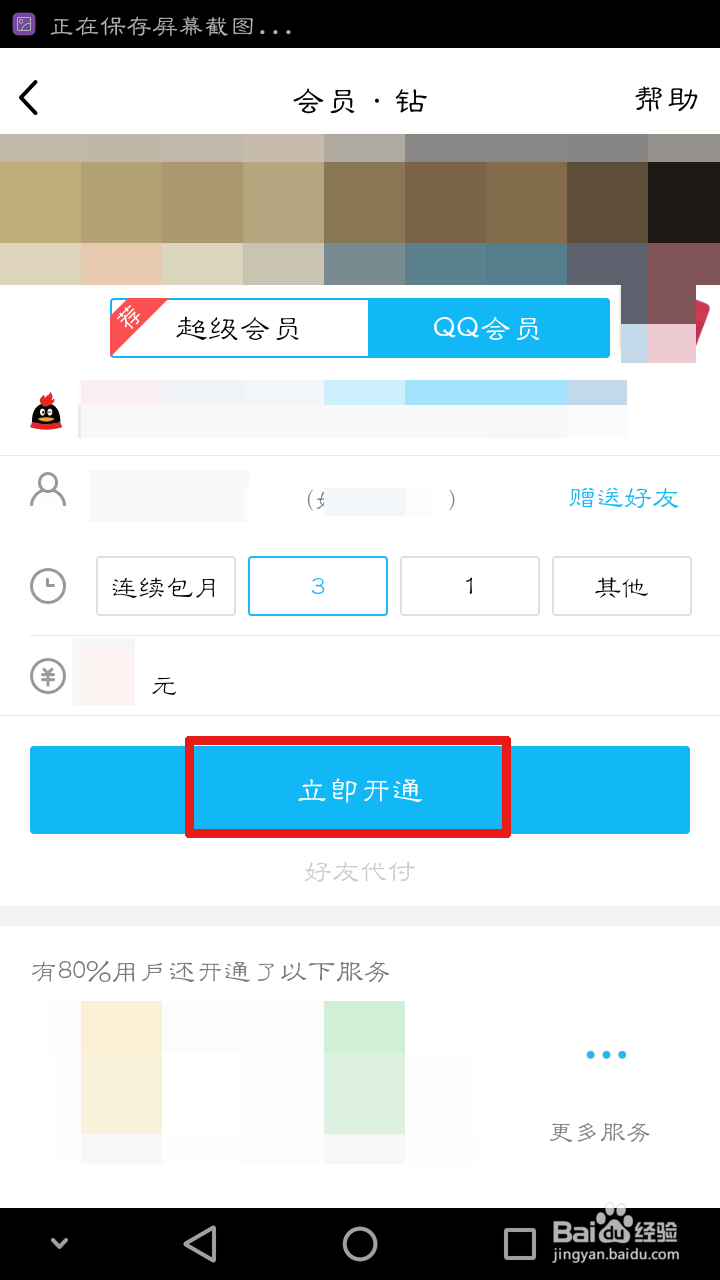
Task: Click the QQ penguin logo icon
Action: (45, 413)
